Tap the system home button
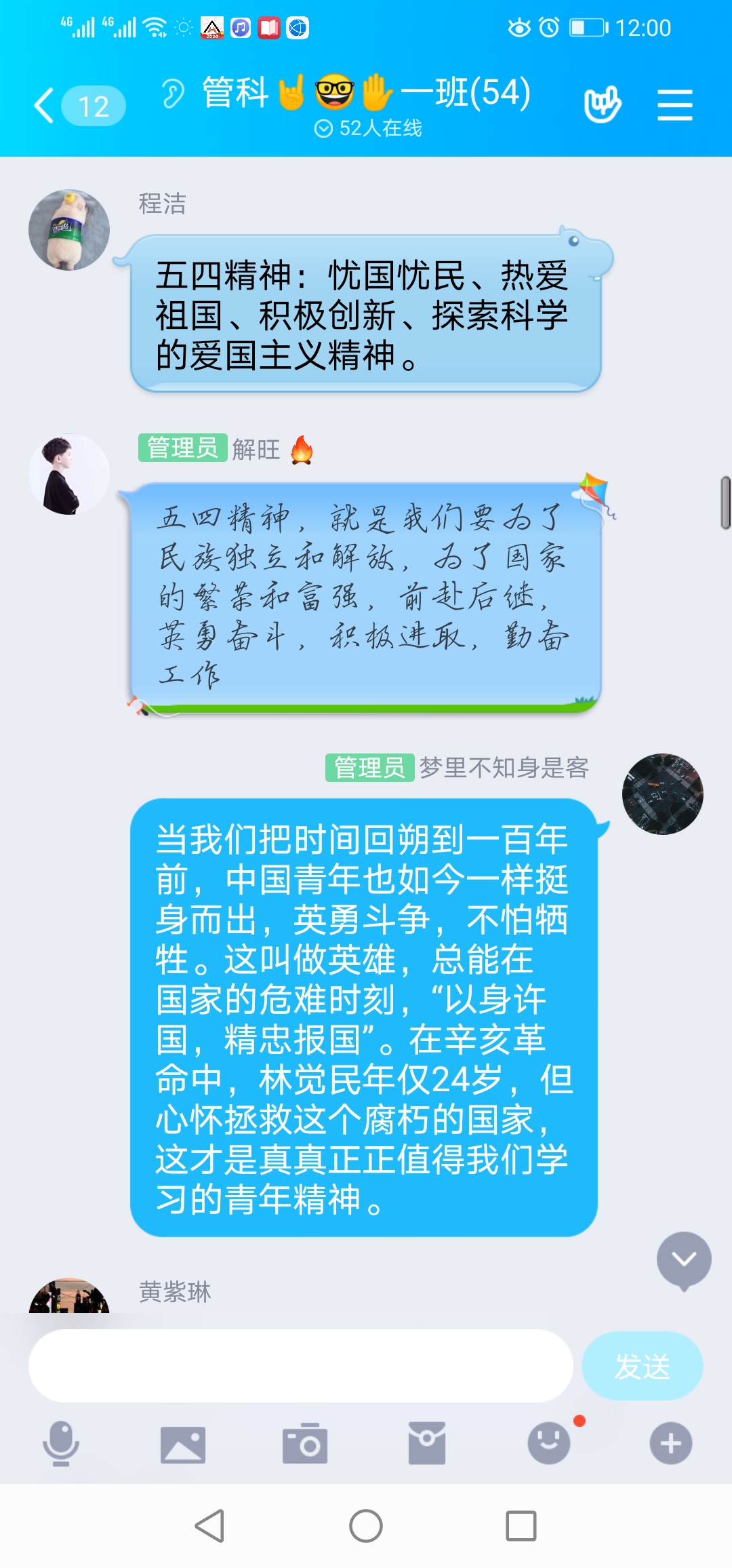Viewport: 732px width, 1568px height. [x=366, y=1527]
